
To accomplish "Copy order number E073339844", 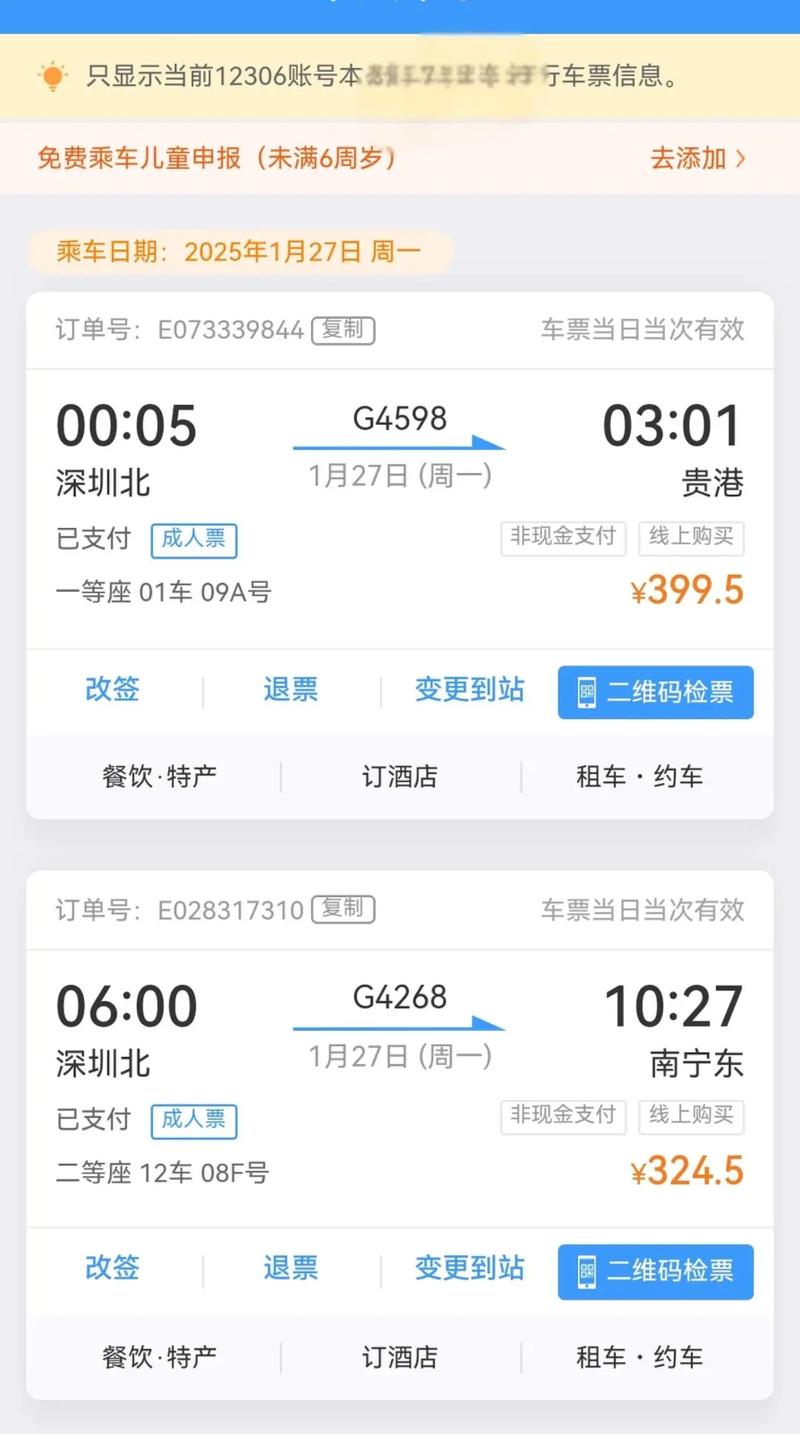I will [x=344, y=329].
